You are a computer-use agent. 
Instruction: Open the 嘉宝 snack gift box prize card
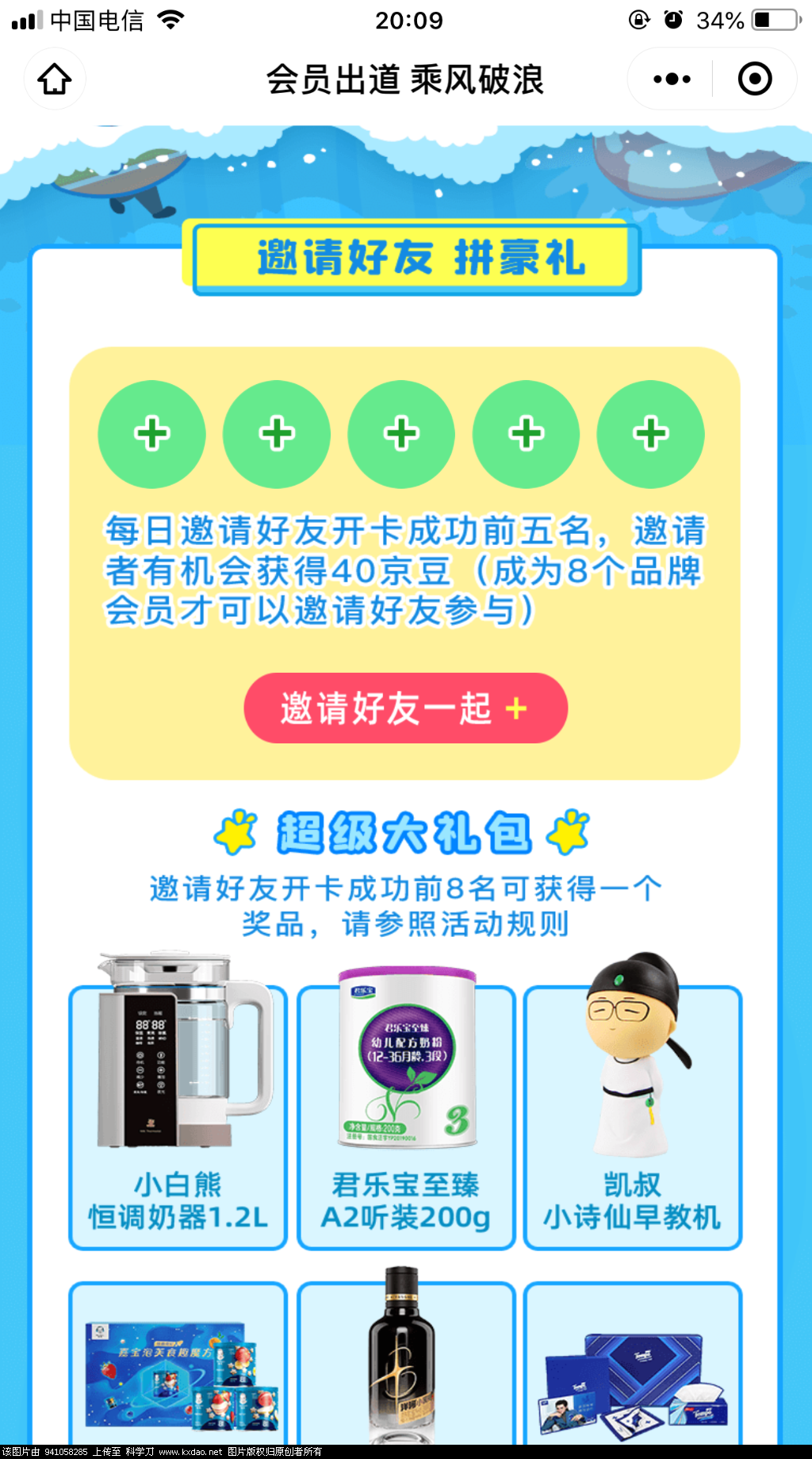click(177, 1365)
